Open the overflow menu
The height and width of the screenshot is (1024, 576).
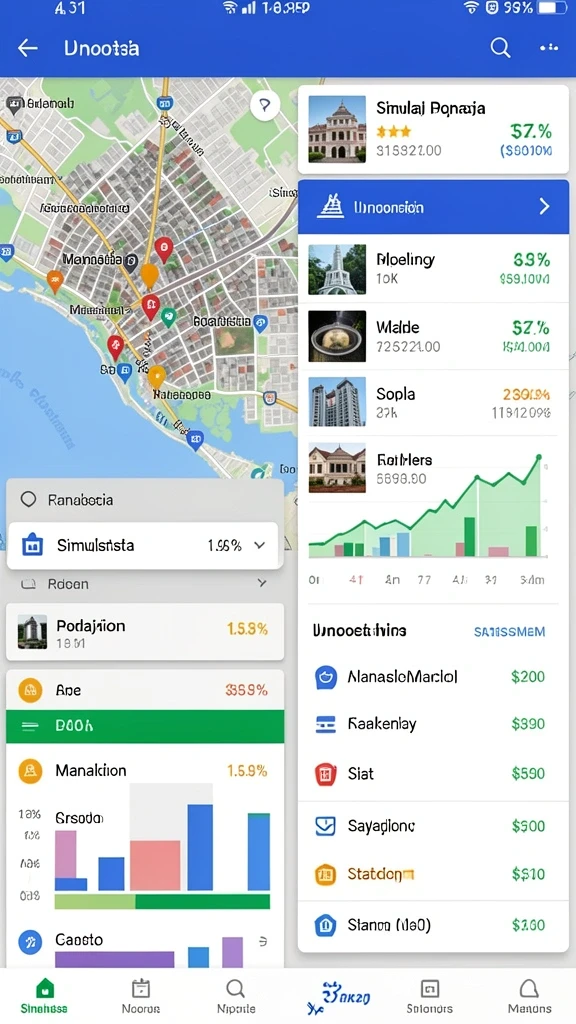(x=549, y=48)
